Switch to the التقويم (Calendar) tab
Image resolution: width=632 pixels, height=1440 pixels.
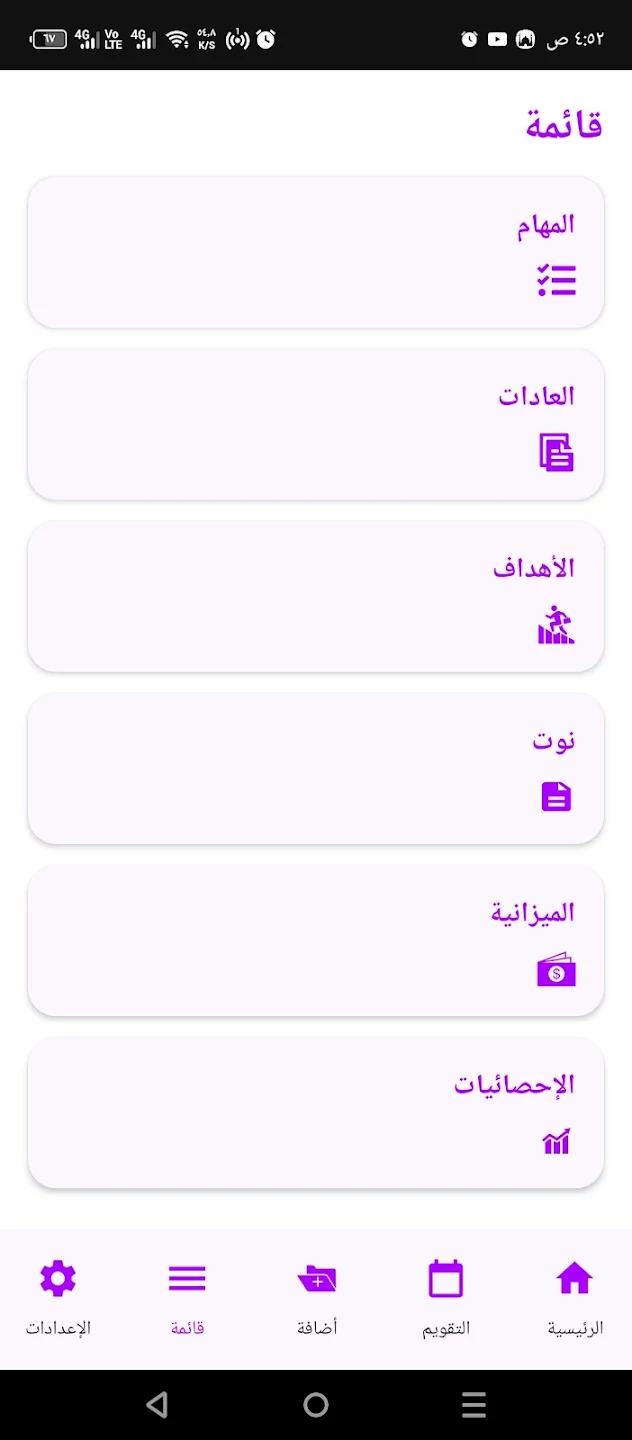(x=445, y=1297)
